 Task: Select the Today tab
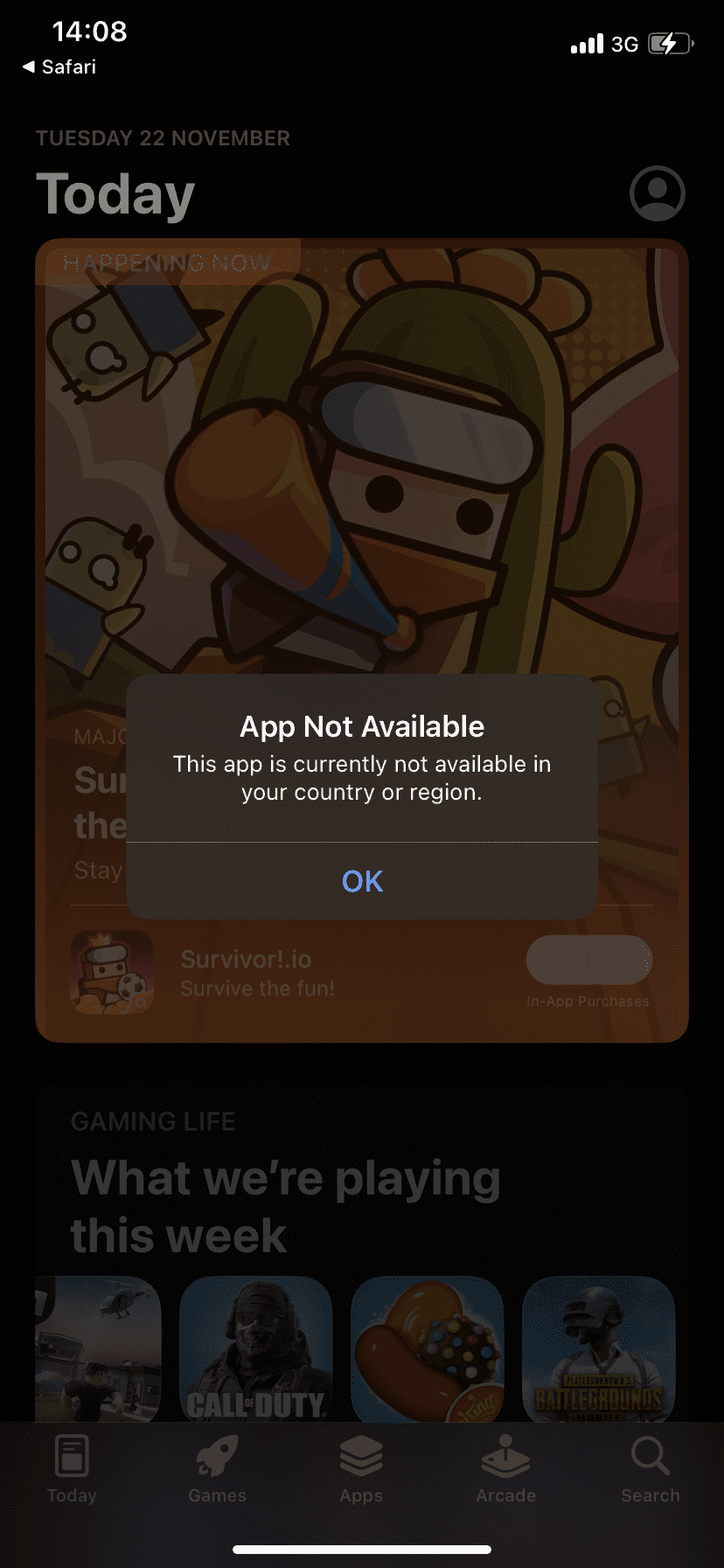click(72, 1470)
